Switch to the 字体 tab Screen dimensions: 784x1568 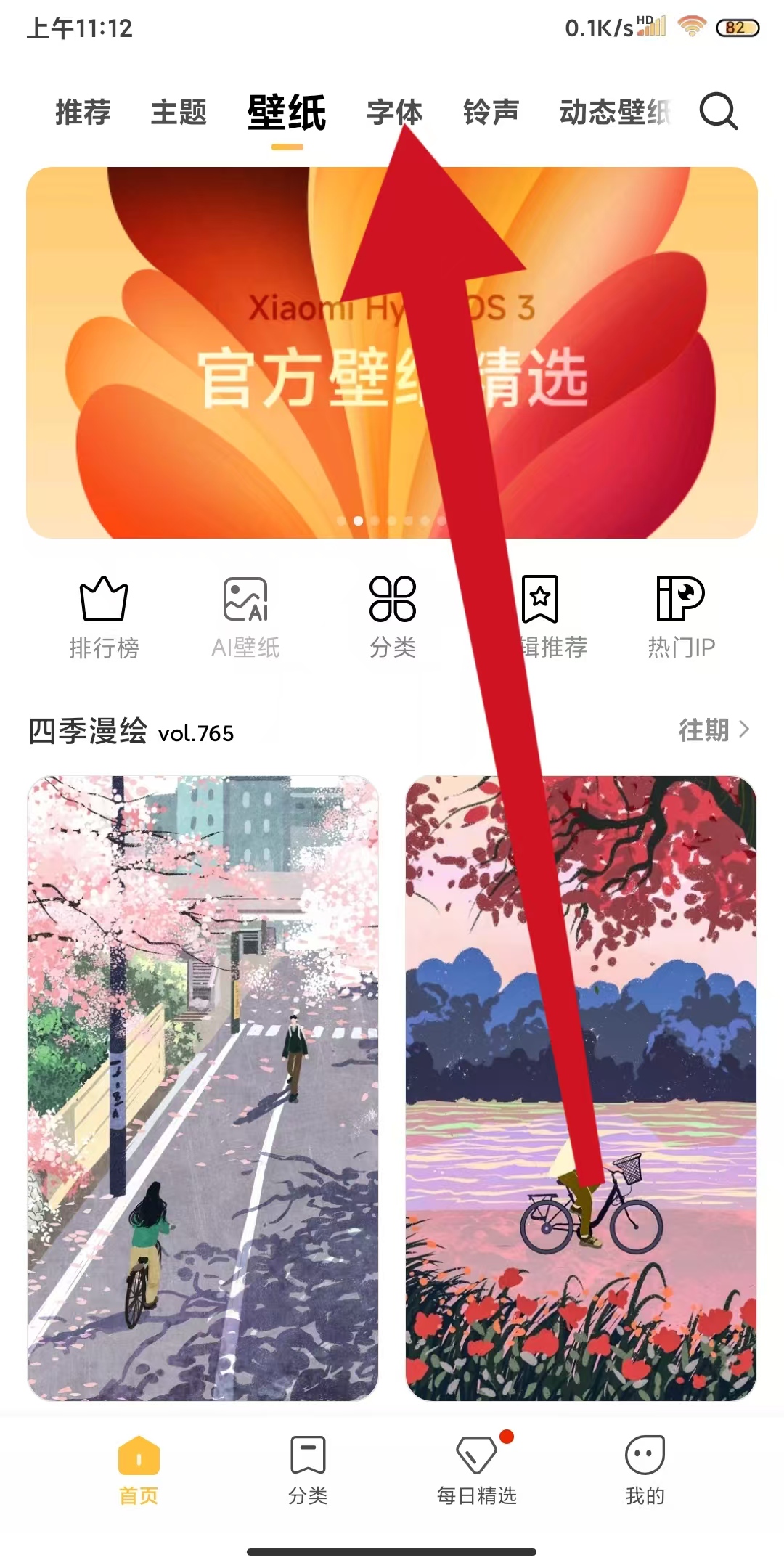394,113
